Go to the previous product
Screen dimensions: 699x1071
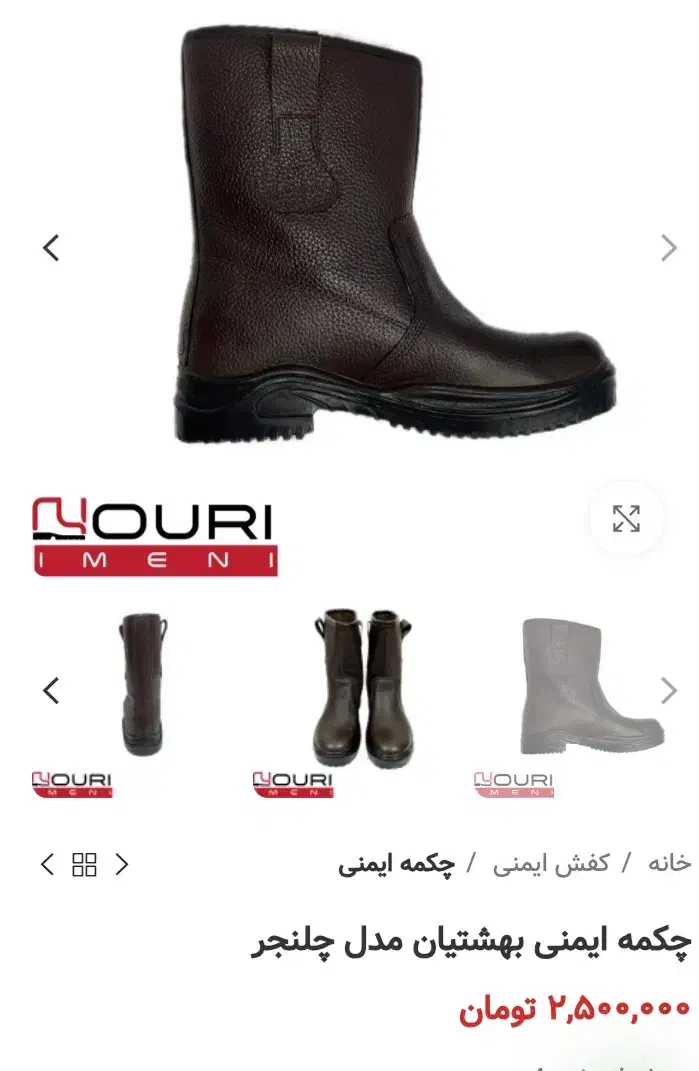(47, 864)
